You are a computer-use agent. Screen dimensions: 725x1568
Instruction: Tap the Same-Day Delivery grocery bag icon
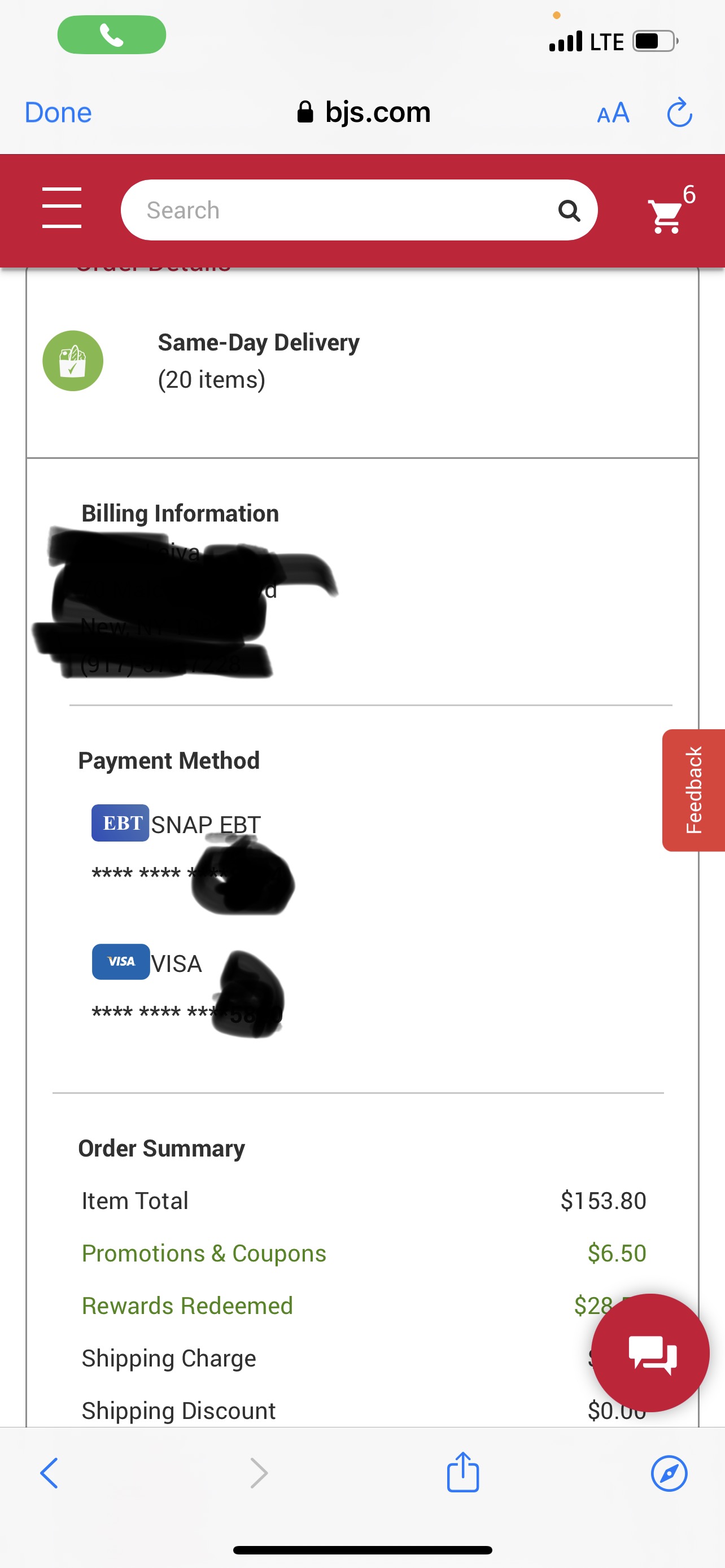(x=73, y=360)
